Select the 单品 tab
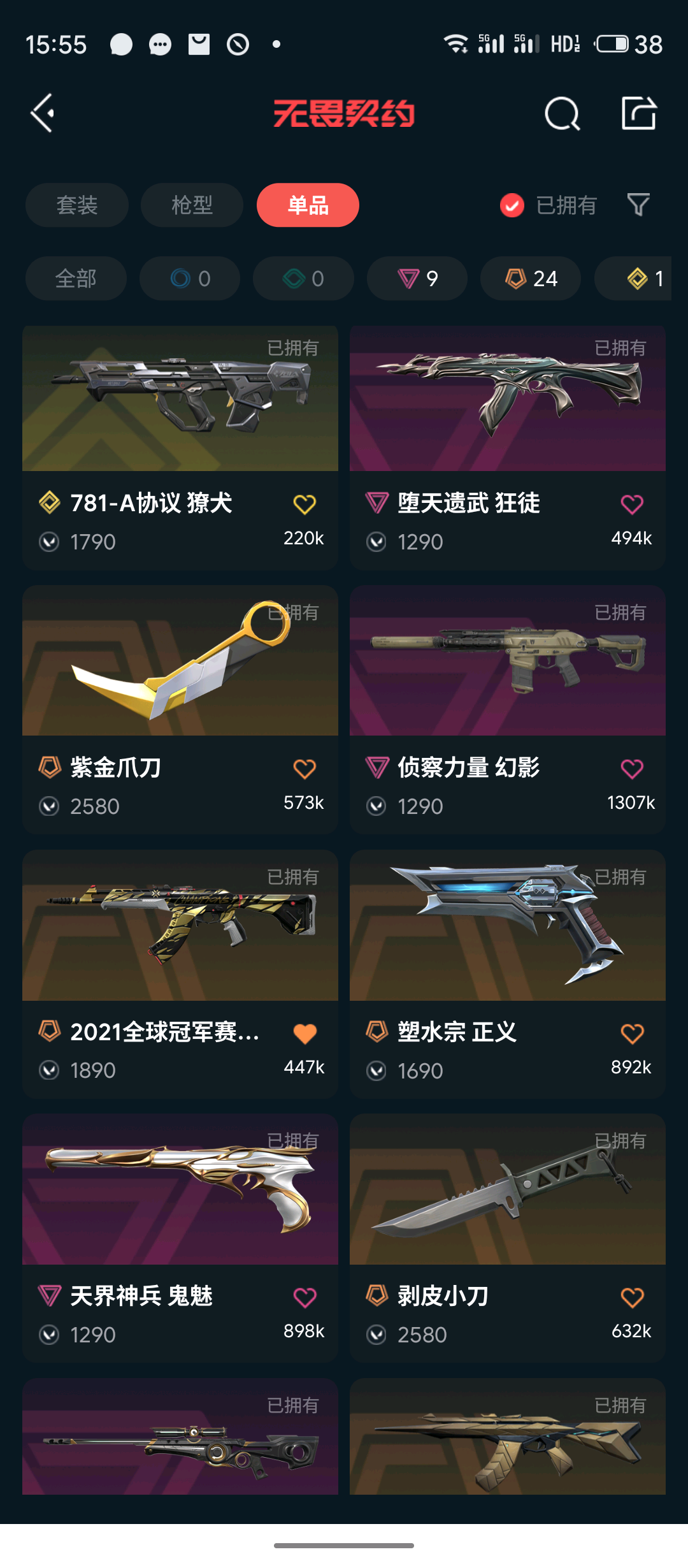688x1568 pixels. point(308,205)
